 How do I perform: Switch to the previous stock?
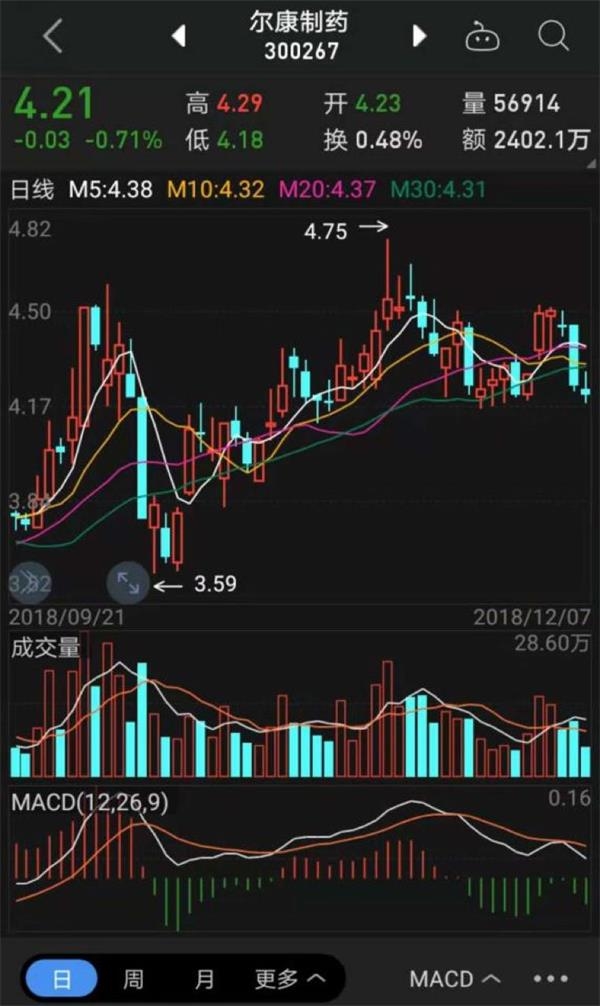(179, 35)
